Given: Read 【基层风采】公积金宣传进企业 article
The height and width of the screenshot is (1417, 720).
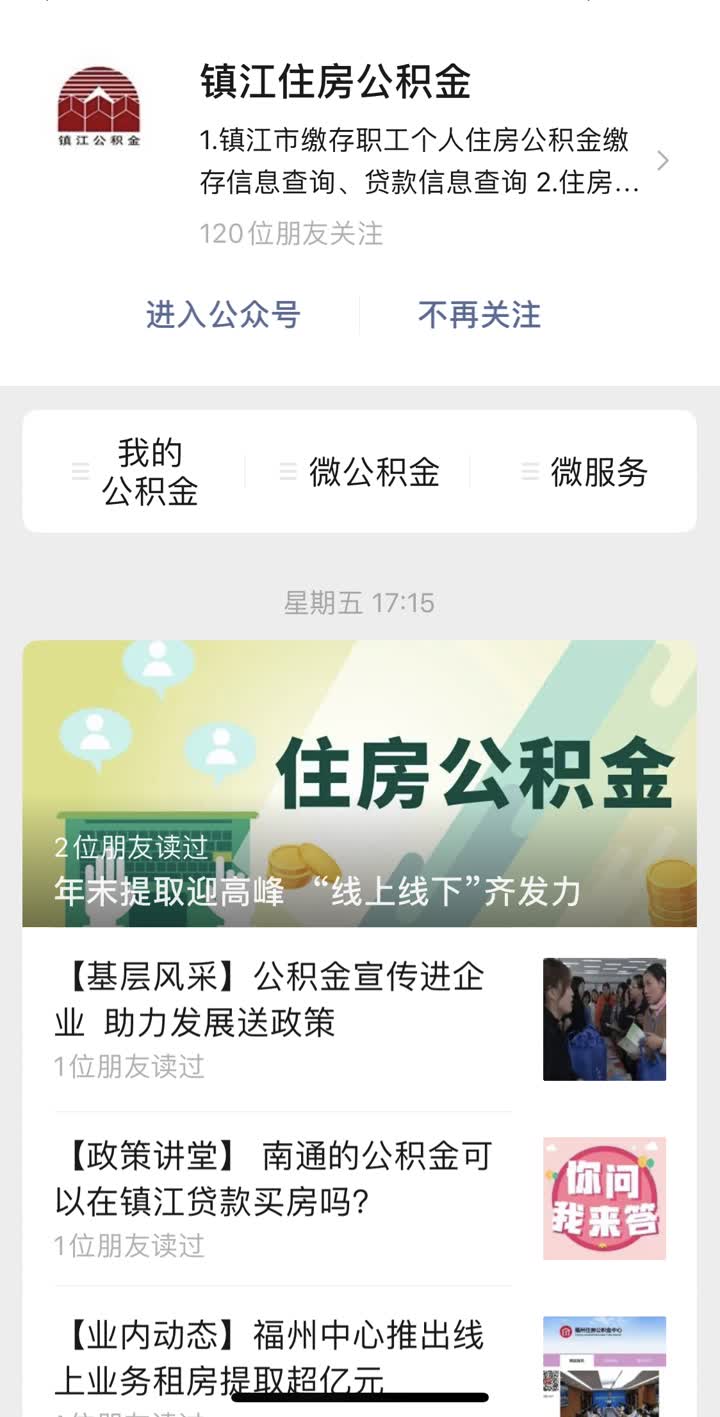Looking at the screenshot, I should tap(270, 1000).
